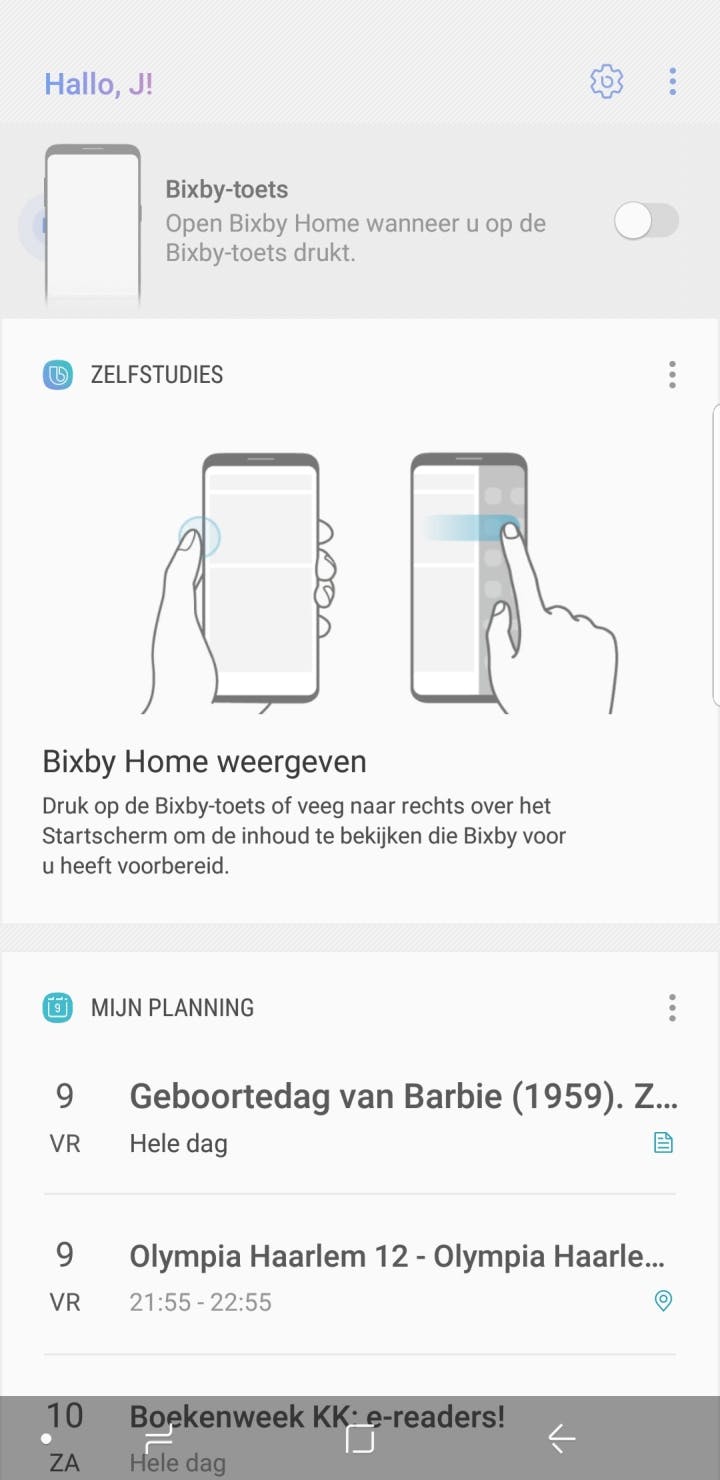The image size is (720, 1480).
Task: Open options menu for Zelfstudies card
Action: [672, 375]
